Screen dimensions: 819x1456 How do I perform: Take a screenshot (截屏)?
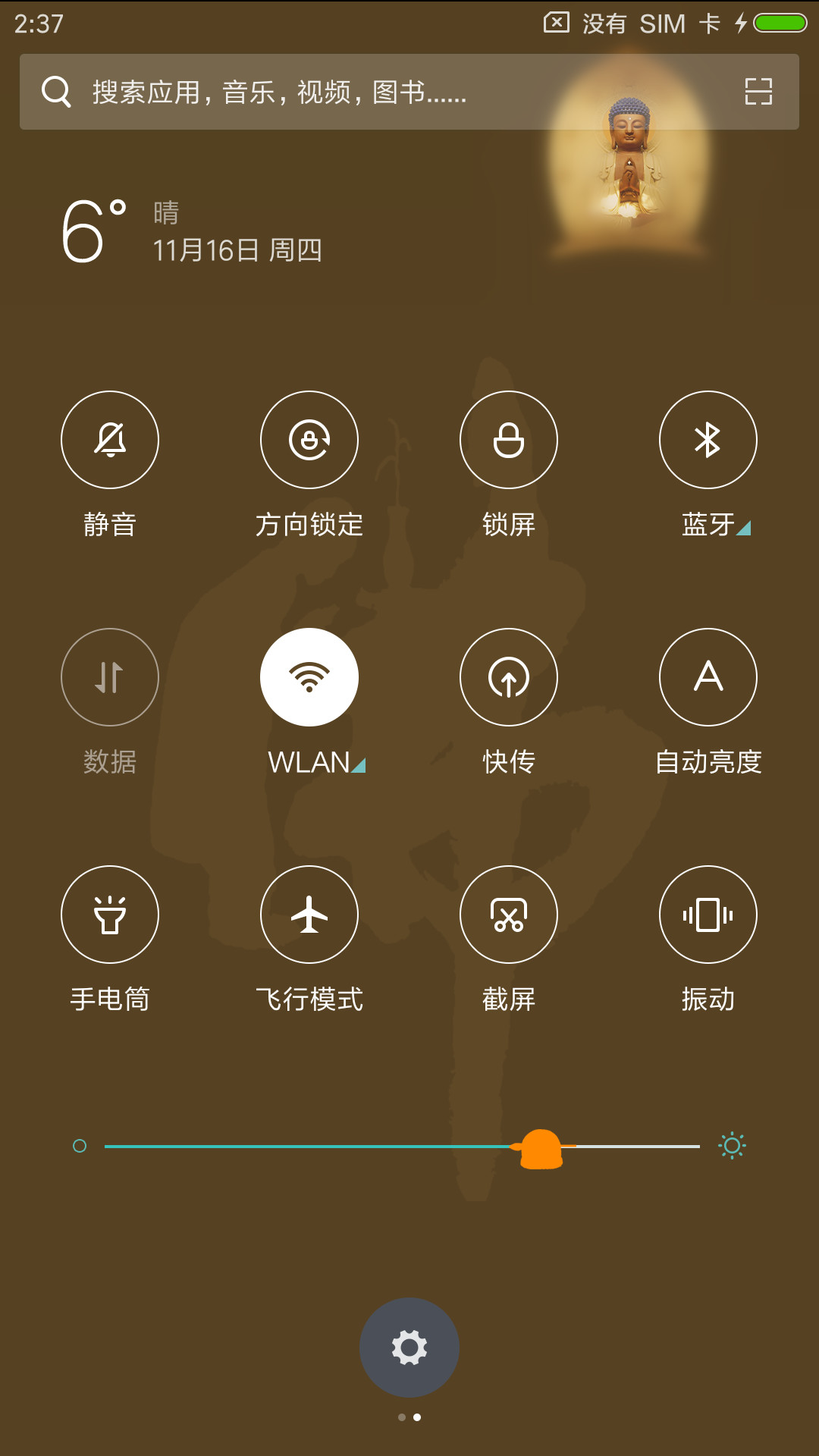point(509,915)
